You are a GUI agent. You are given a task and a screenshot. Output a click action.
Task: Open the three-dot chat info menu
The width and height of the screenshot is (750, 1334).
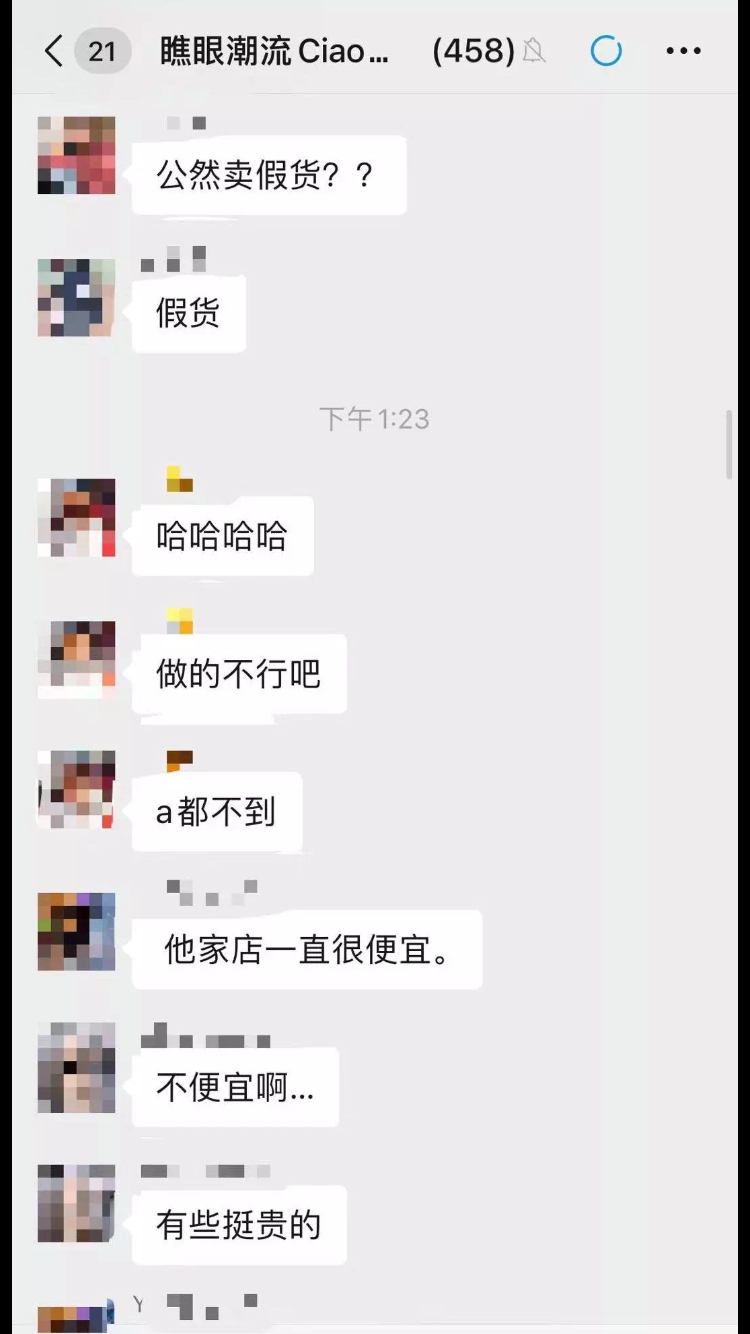(x=684, y=51)
